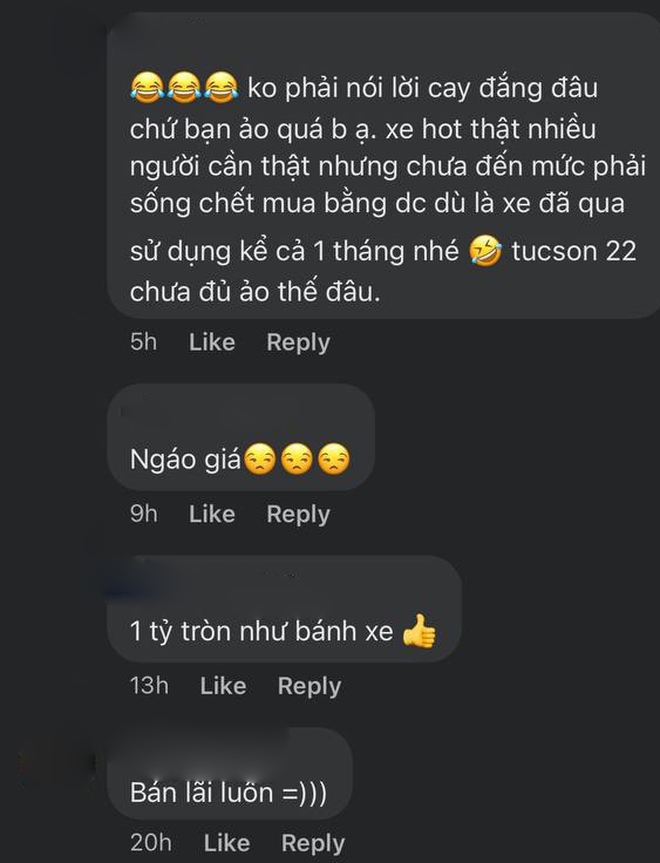Reply to the tucson 22 comment
The height and width of the screenshot is (863, 660).
point(297,342)
